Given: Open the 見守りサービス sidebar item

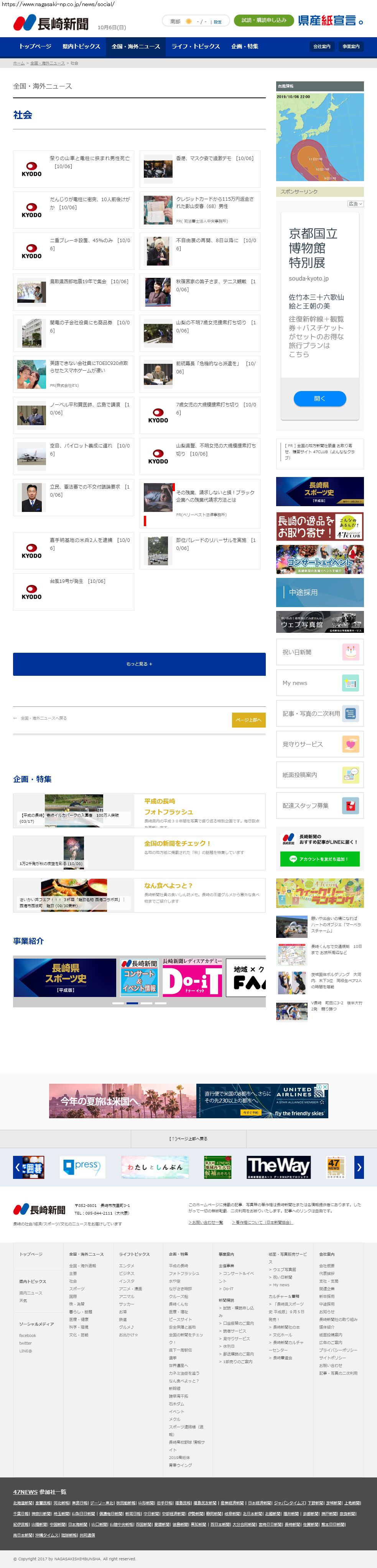Looking at the screenshot, I should (320, 744).
